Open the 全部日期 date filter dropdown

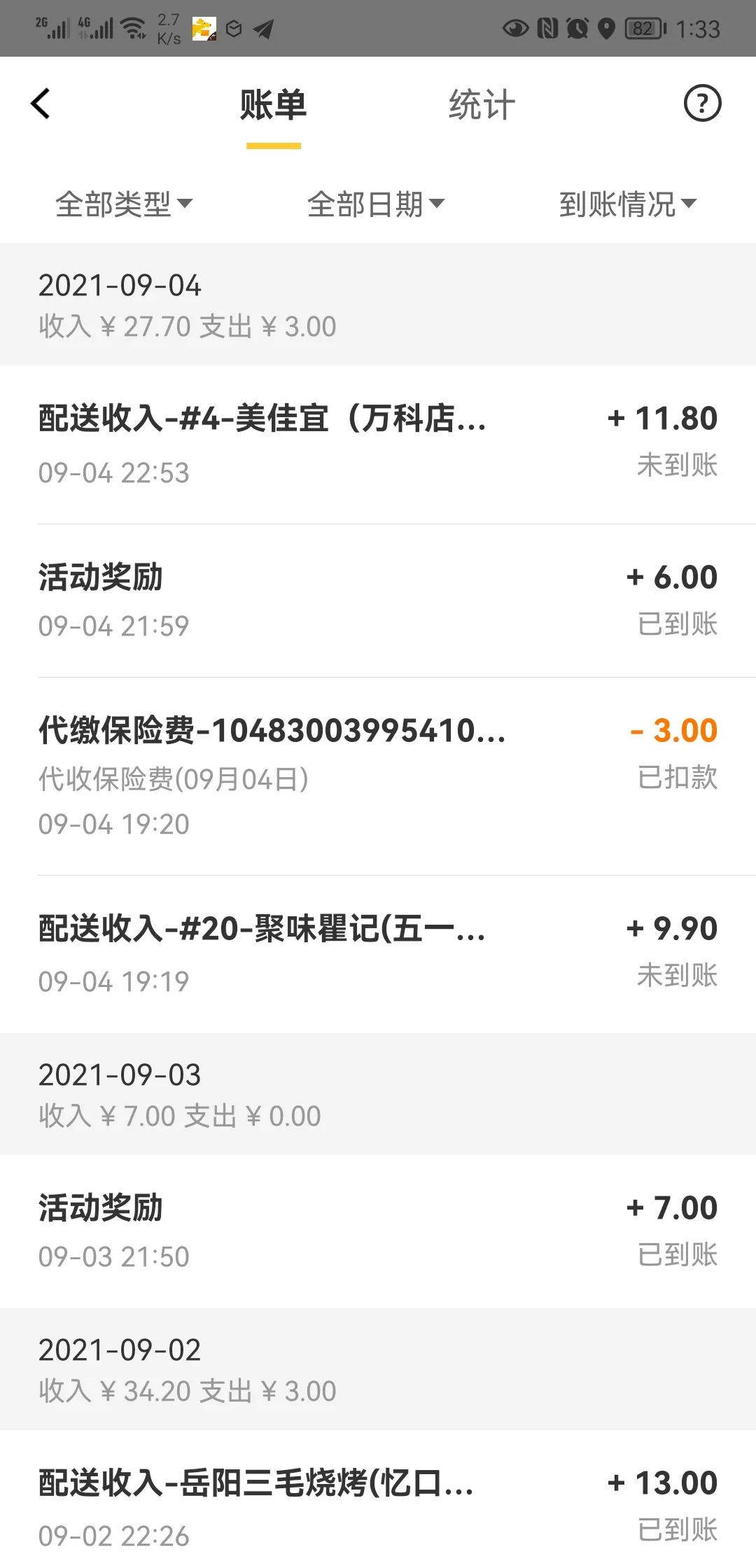(x=378, y=203)
